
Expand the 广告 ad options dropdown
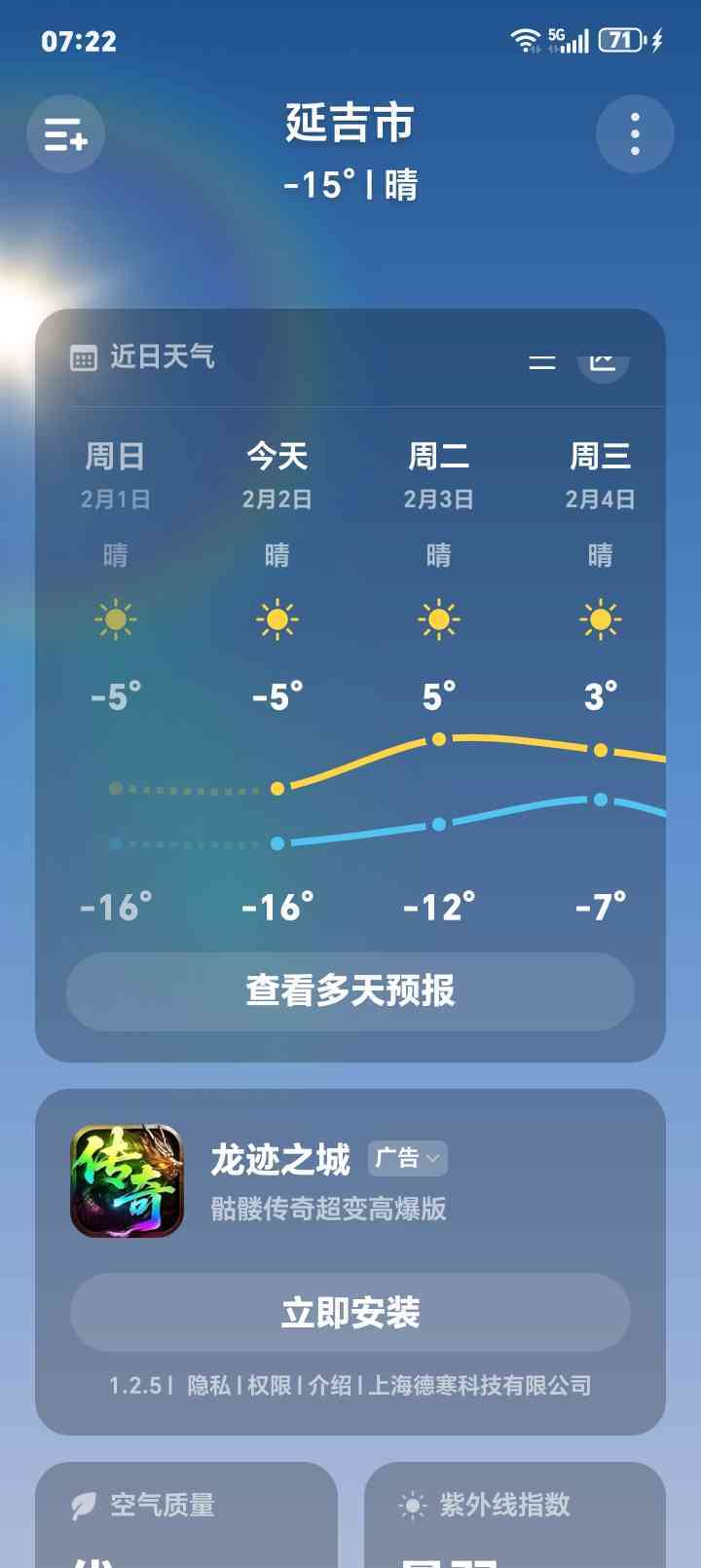(408, 1158)
